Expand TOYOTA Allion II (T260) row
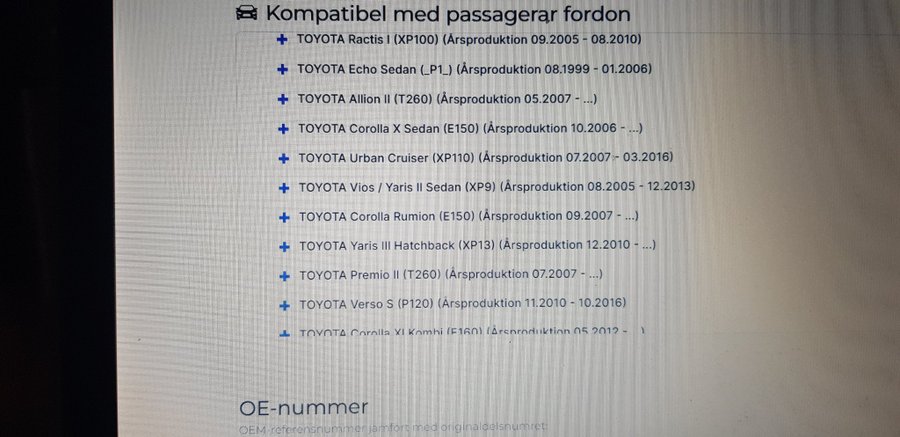This screenshot has width=900, height=437. (x=282, y=99)
